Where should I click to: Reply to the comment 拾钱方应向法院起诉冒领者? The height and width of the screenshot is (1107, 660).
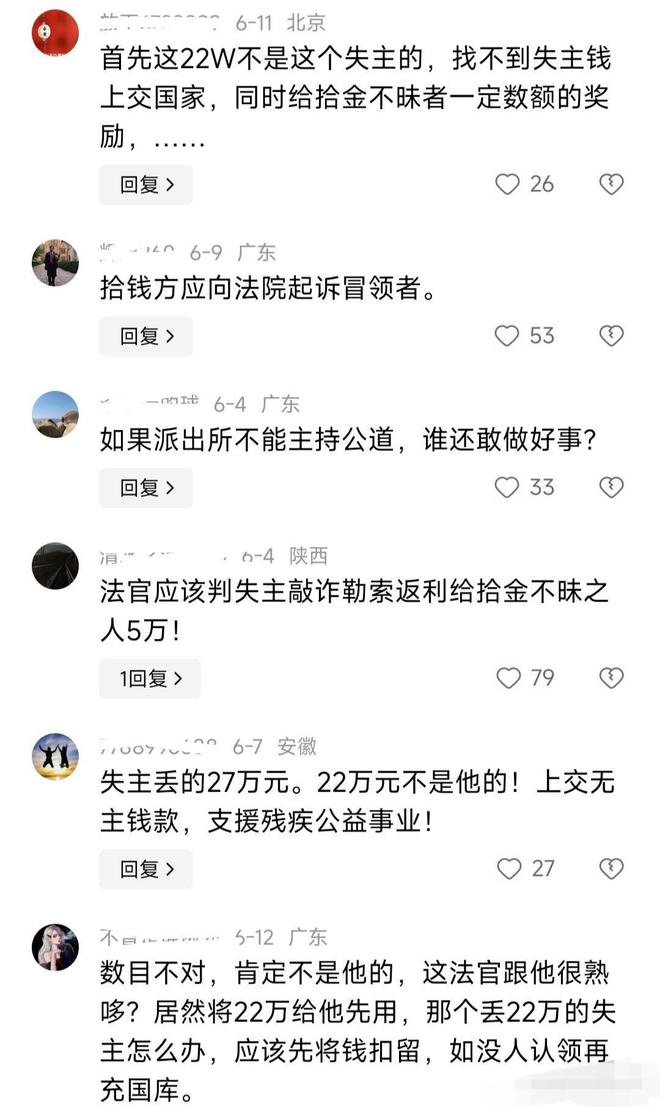[x=146, y=336]
